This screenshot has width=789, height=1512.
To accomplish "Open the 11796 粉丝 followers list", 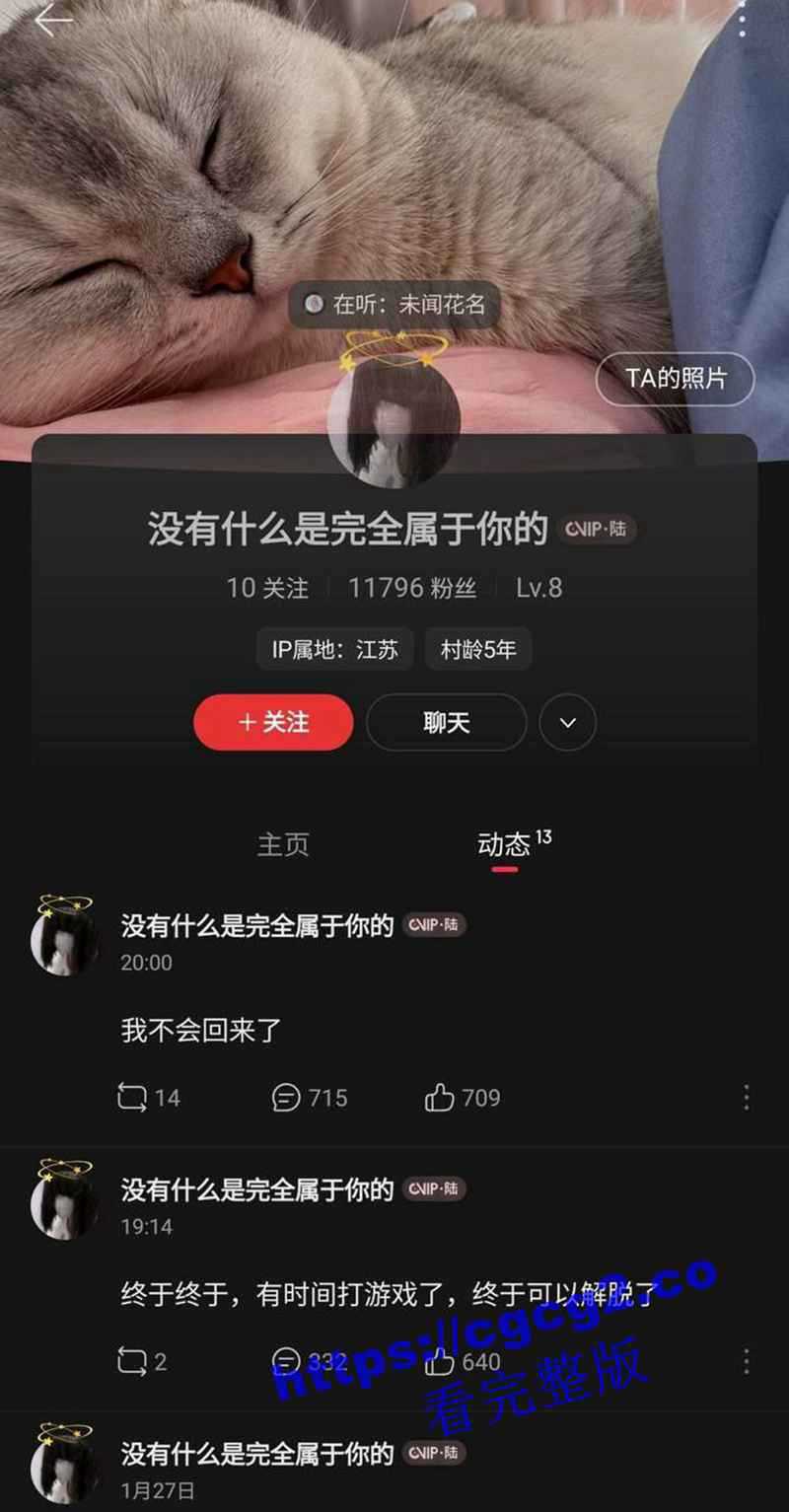I will point(412,588).
